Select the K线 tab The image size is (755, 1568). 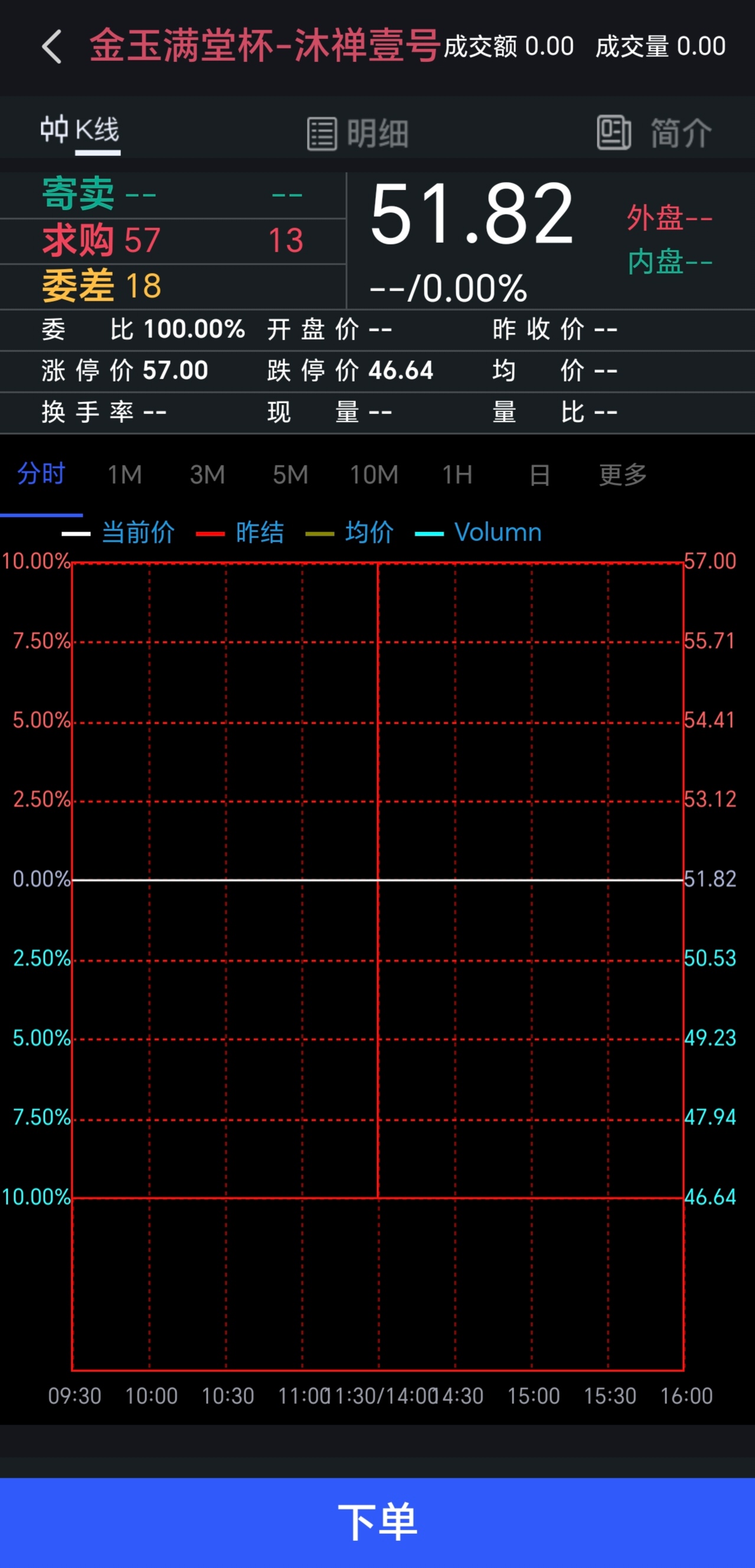click(x=80, y=131)
